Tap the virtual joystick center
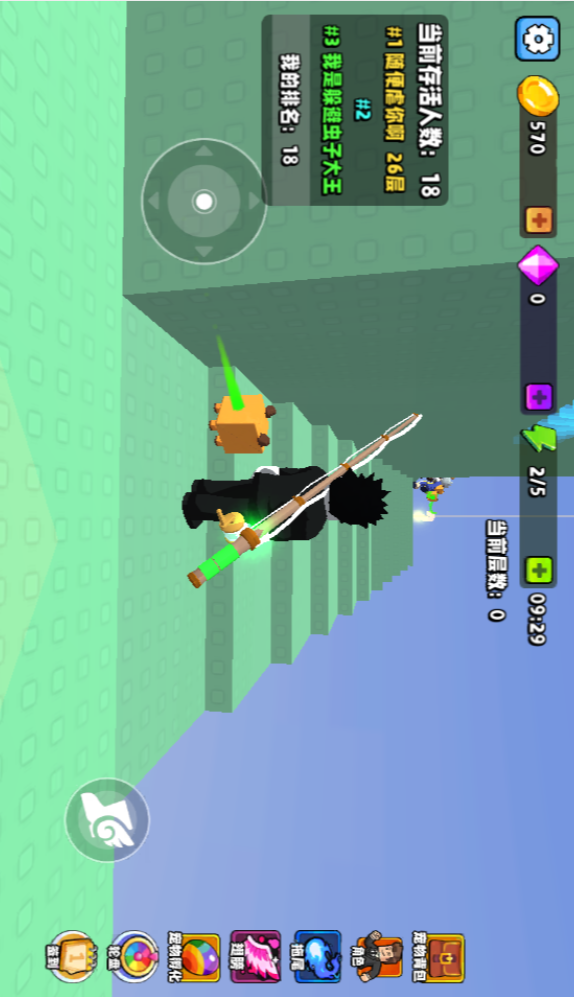 [204, 202]
